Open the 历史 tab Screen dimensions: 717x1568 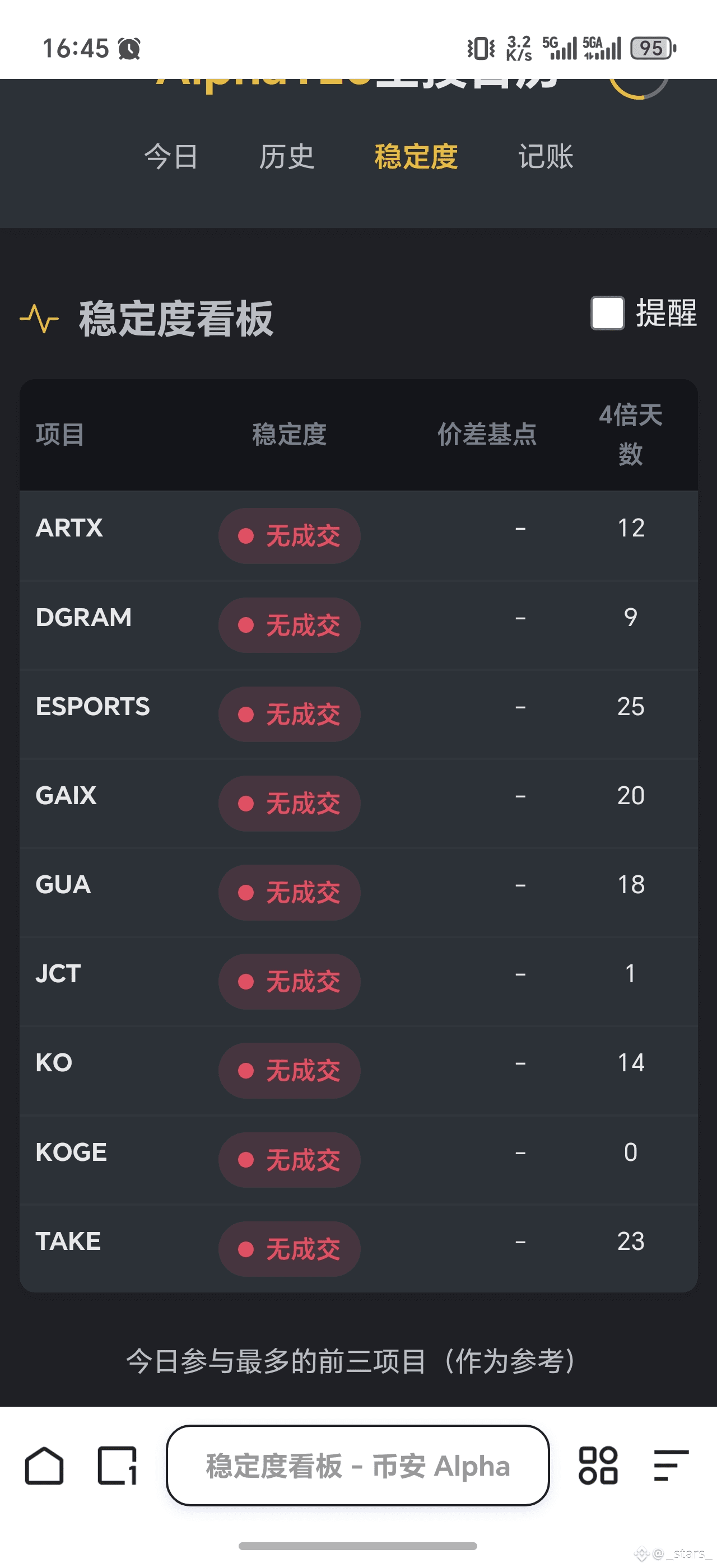pos(287,156)
